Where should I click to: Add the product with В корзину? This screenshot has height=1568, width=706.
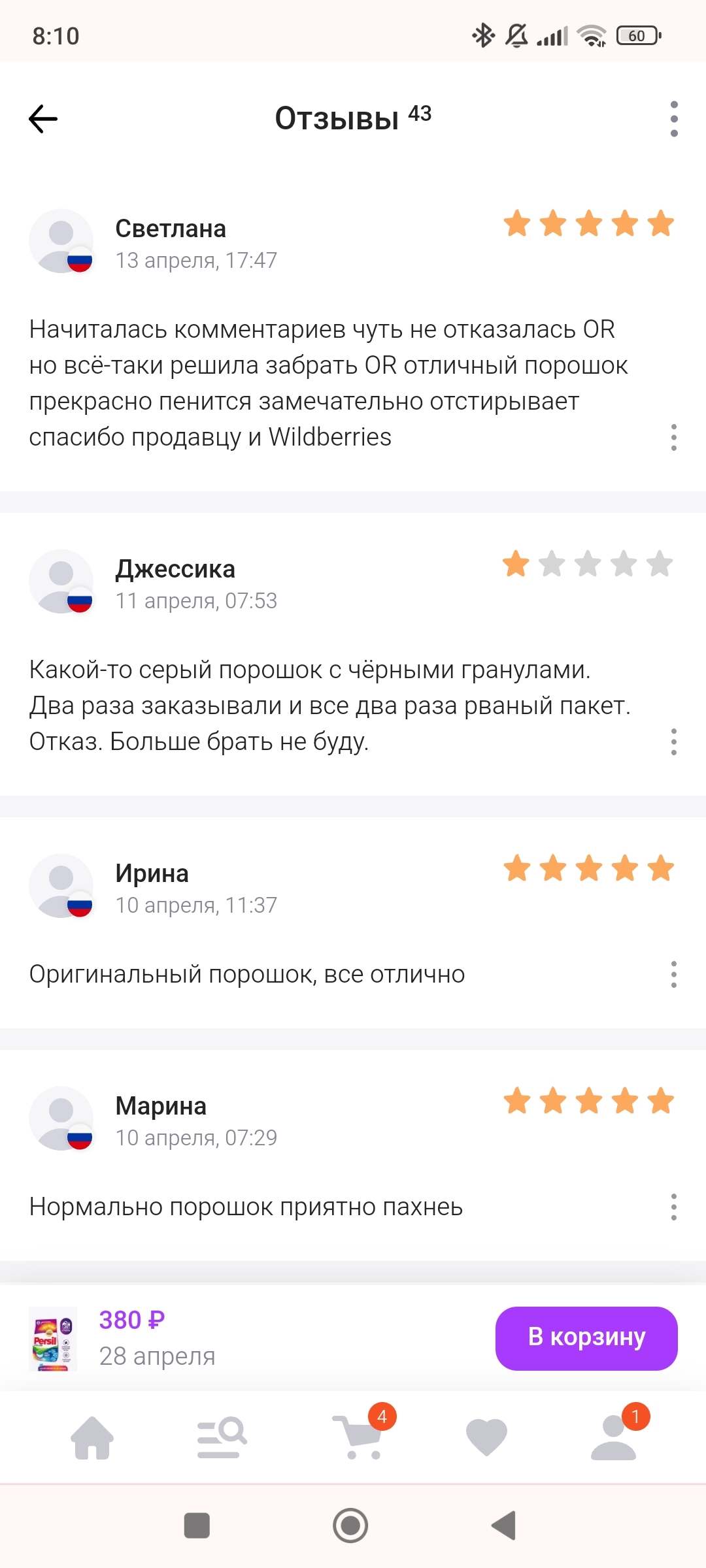pos(586,1338)
